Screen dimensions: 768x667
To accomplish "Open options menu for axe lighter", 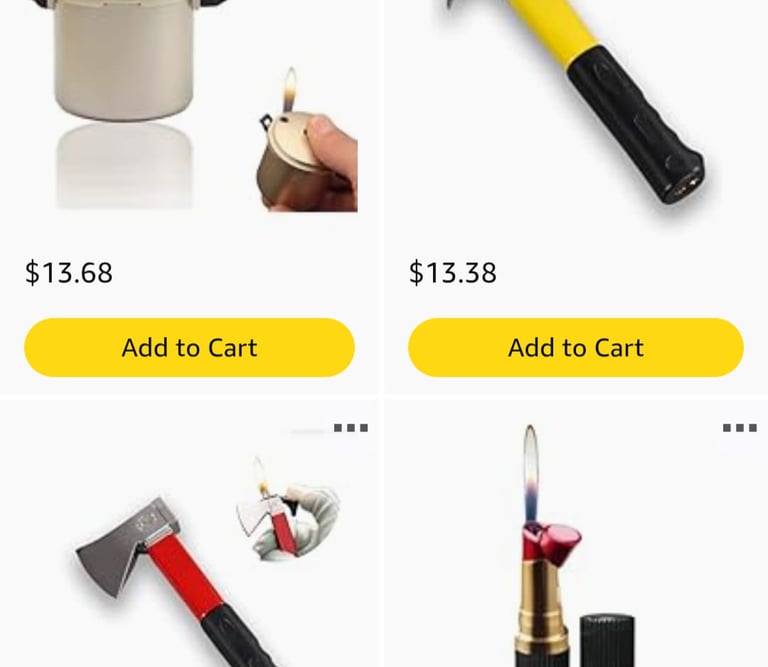I will (x=350, y=428).
